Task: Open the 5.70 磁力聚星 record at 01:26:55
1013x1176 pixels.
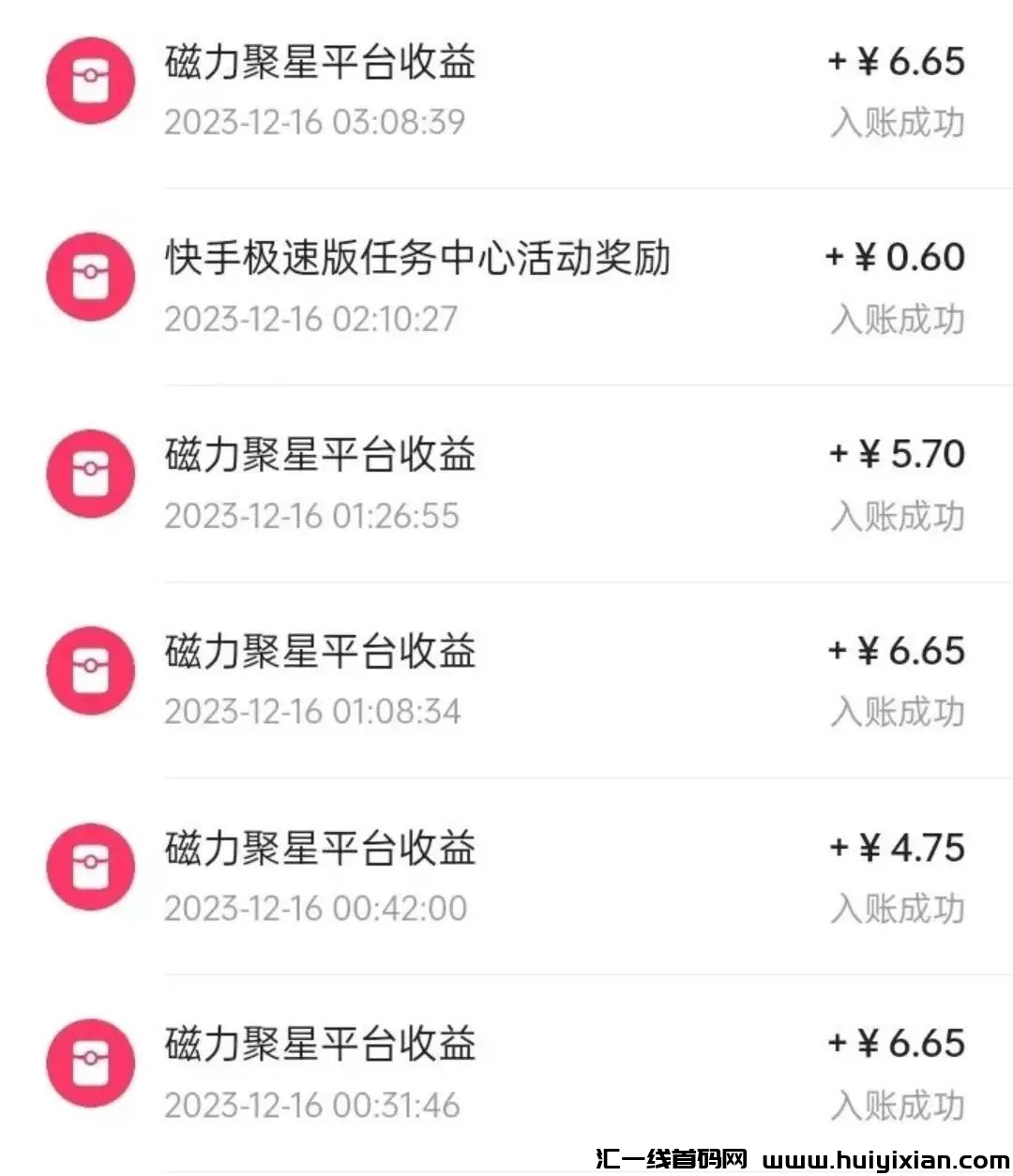Action: (506, 484)
